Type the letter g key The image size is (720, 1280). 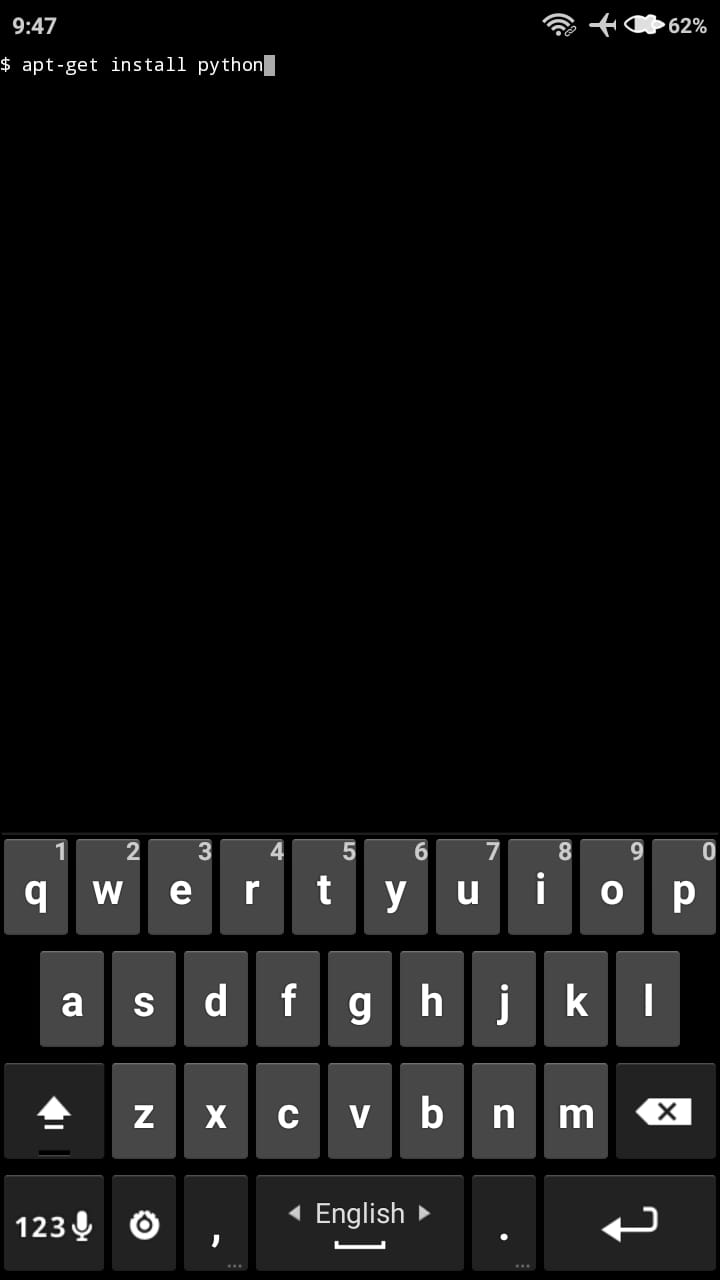pos(360,1000)
